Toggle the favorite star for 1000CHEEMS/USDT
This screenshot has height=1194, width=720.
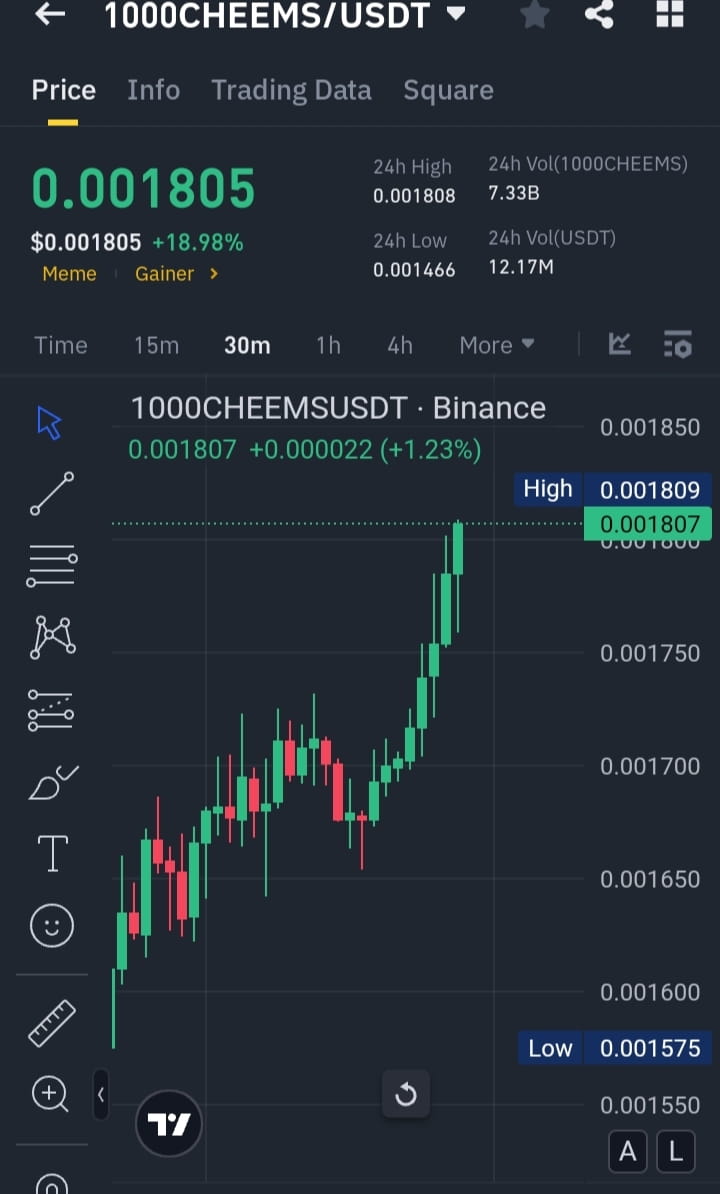(x=533, y=15)
